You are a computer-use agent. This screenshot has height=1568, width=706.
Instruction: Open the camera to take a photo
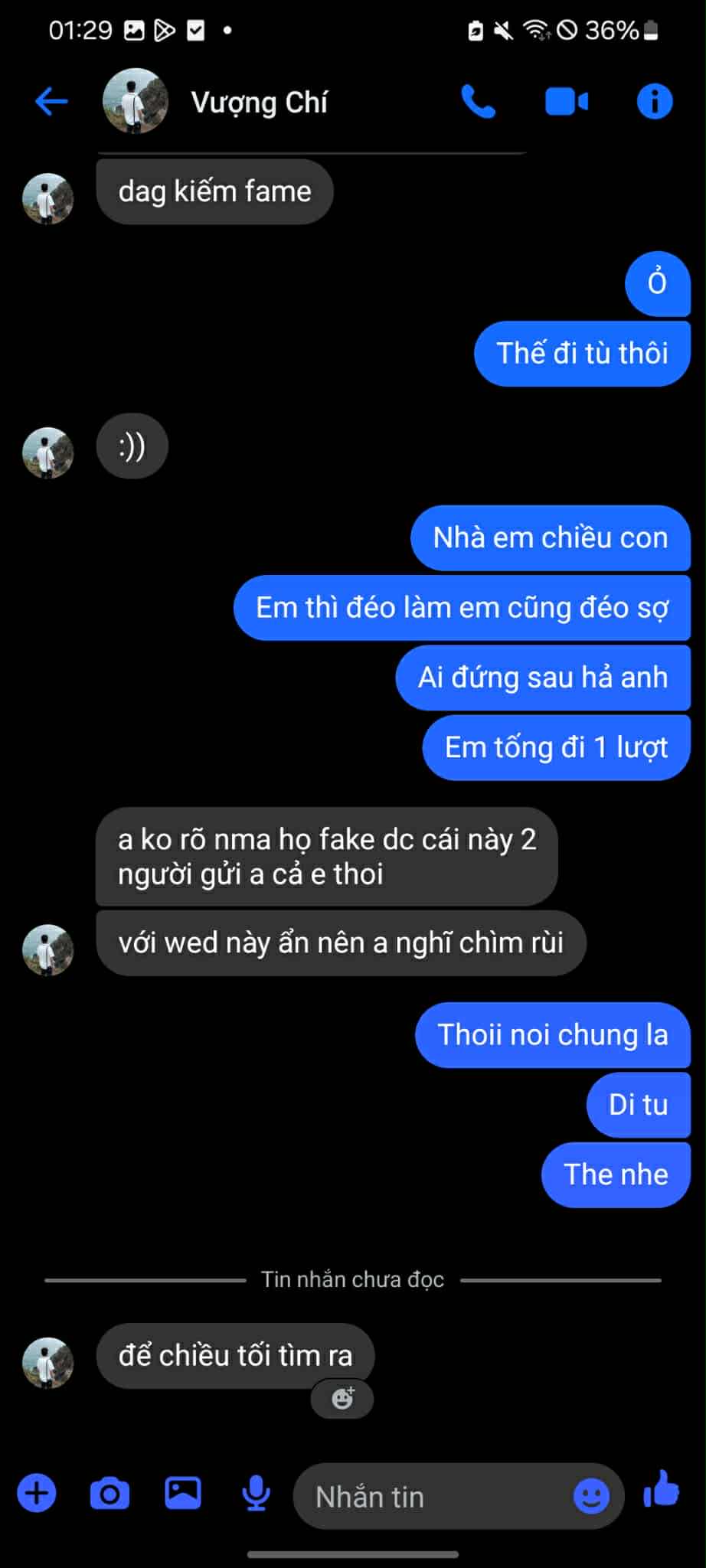tap(109, 1494)
